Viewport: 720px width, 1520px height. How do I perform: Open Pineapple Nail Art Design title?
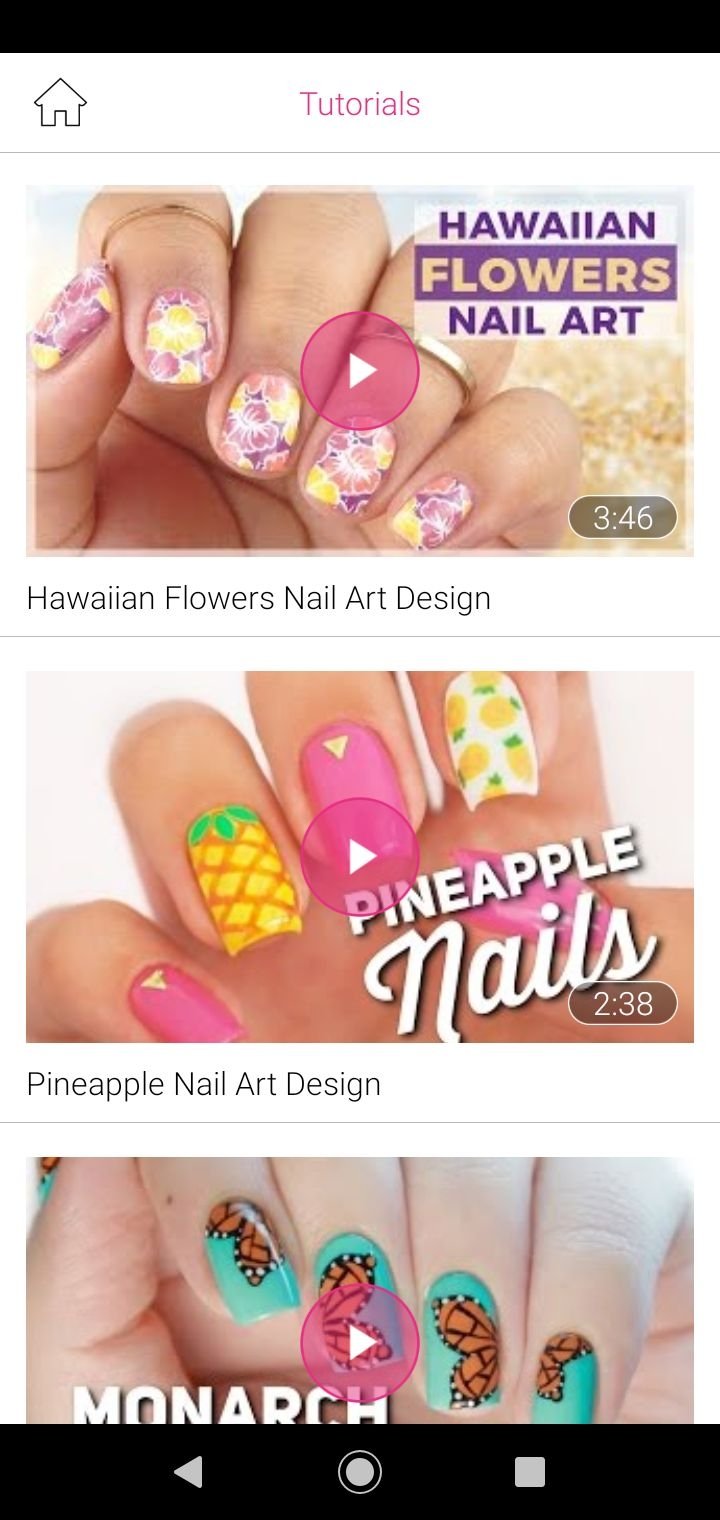(203, 1084)
